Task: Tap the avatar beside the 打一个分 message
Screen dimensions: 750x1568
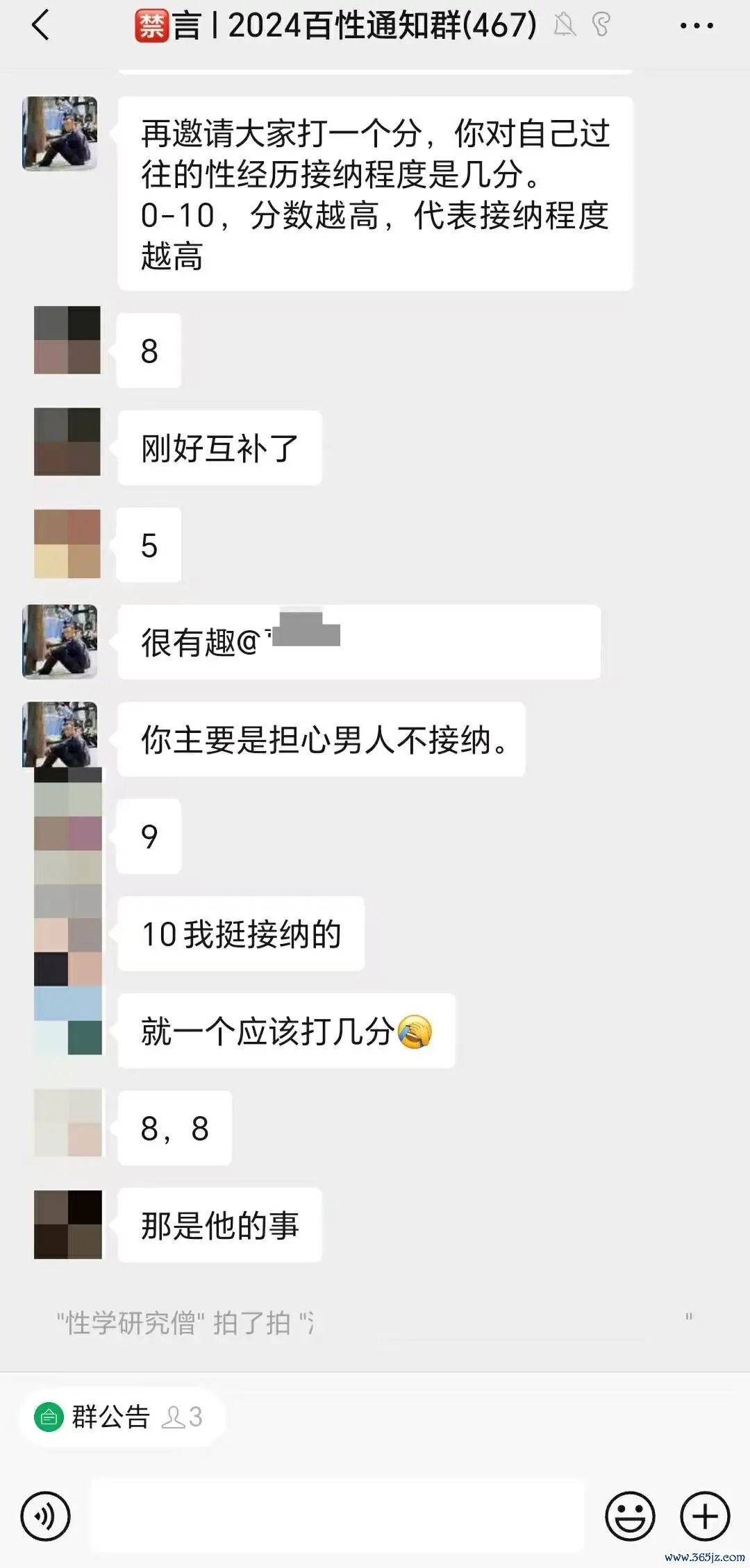Action: (x=60, y=133)
